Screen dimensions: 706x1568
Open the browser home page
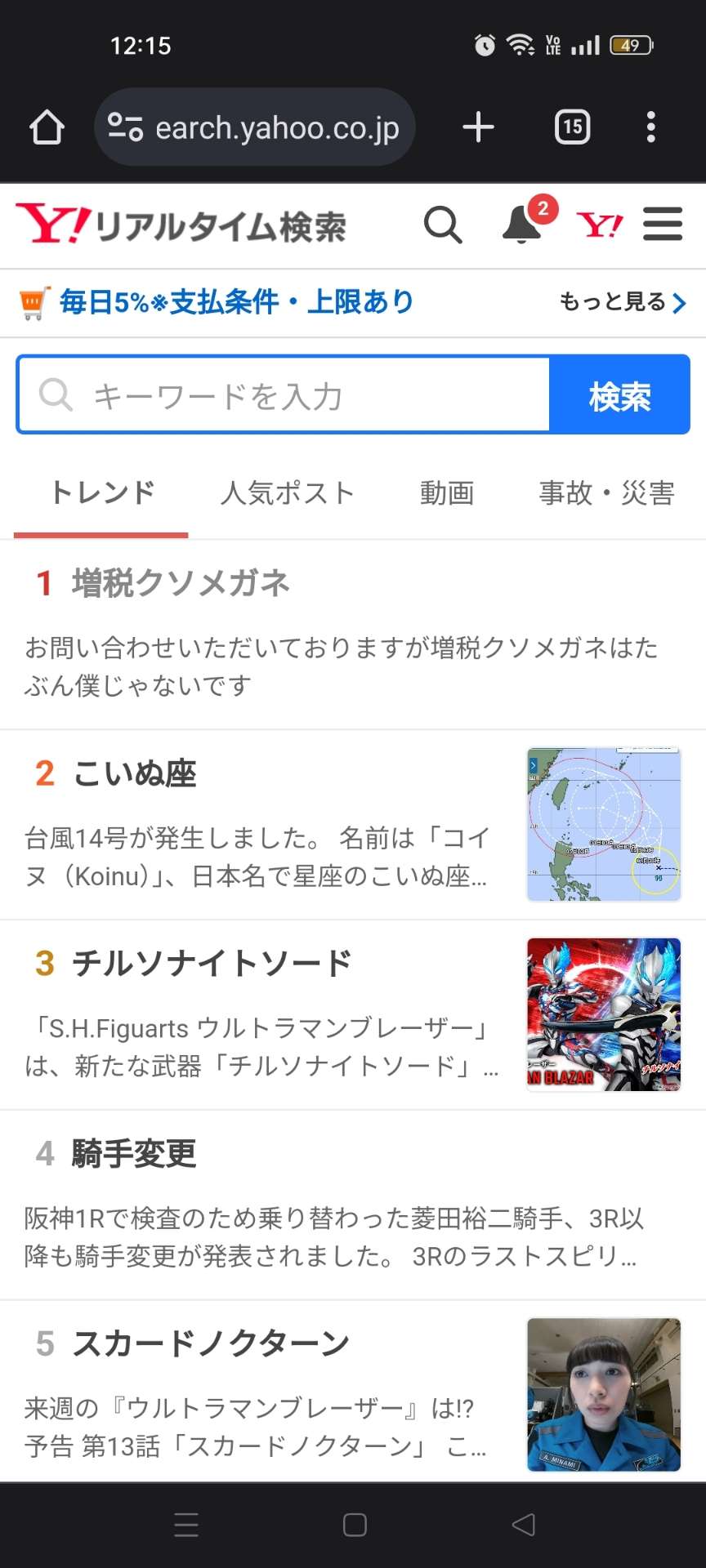click(x=47, y=127)
